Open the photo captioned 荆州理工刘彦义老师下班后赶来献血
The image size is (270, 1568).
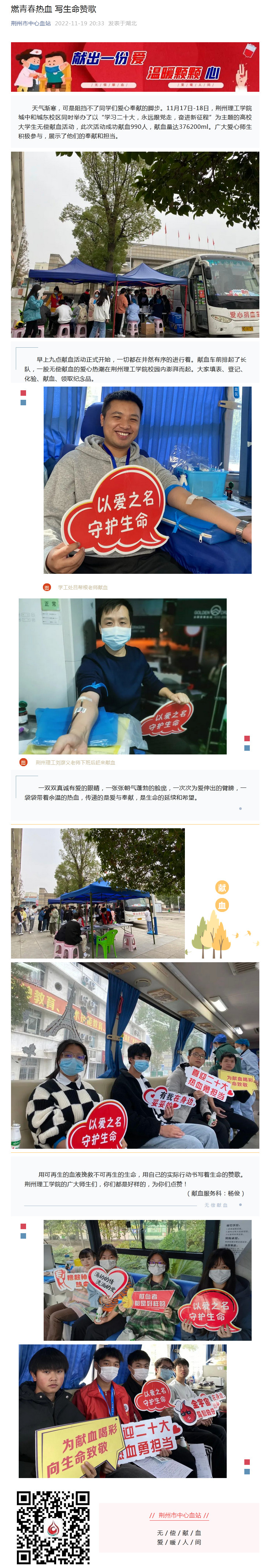(122, 676)
